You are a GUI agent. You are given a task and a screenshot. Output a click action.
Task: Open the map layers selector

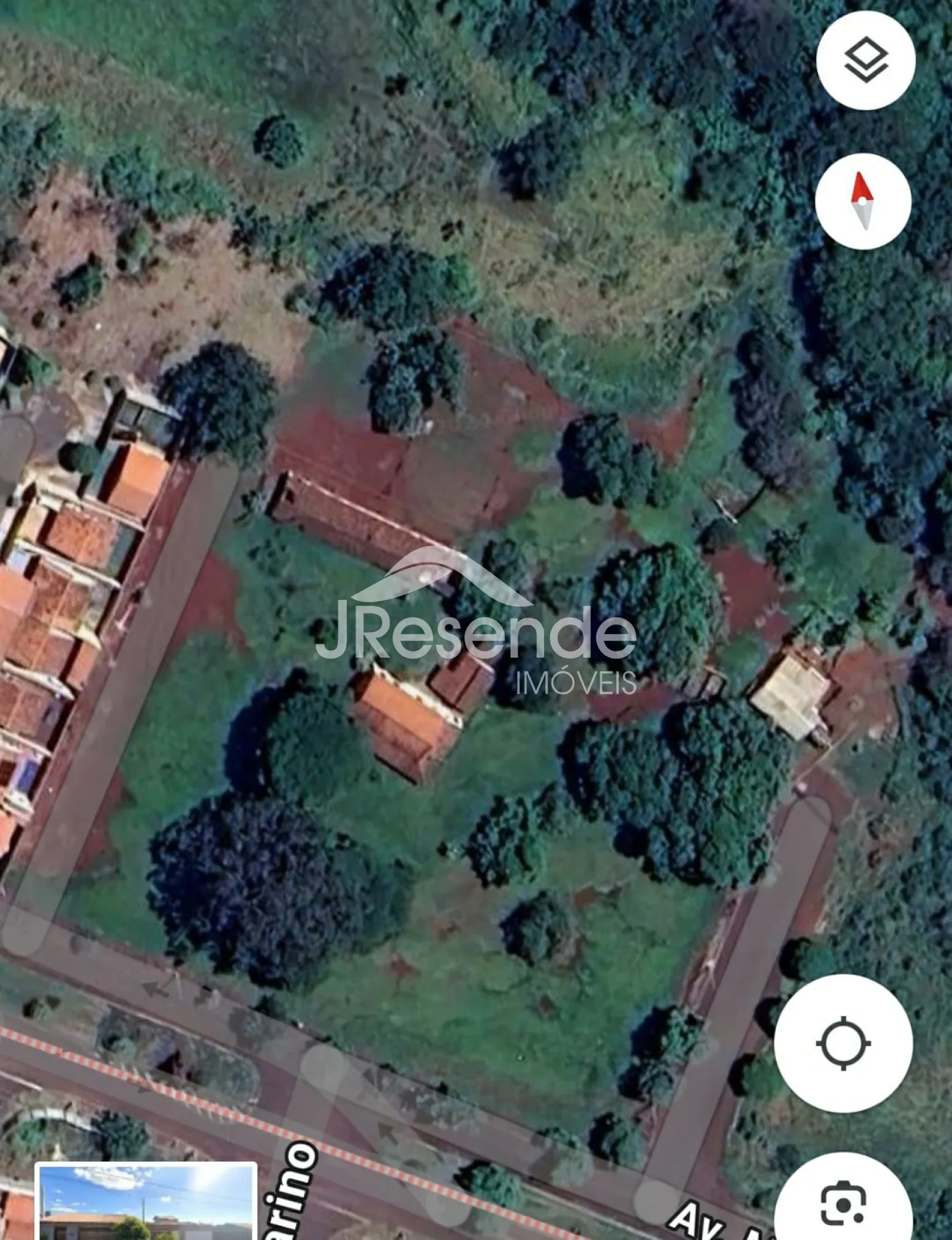pos(866,61)
